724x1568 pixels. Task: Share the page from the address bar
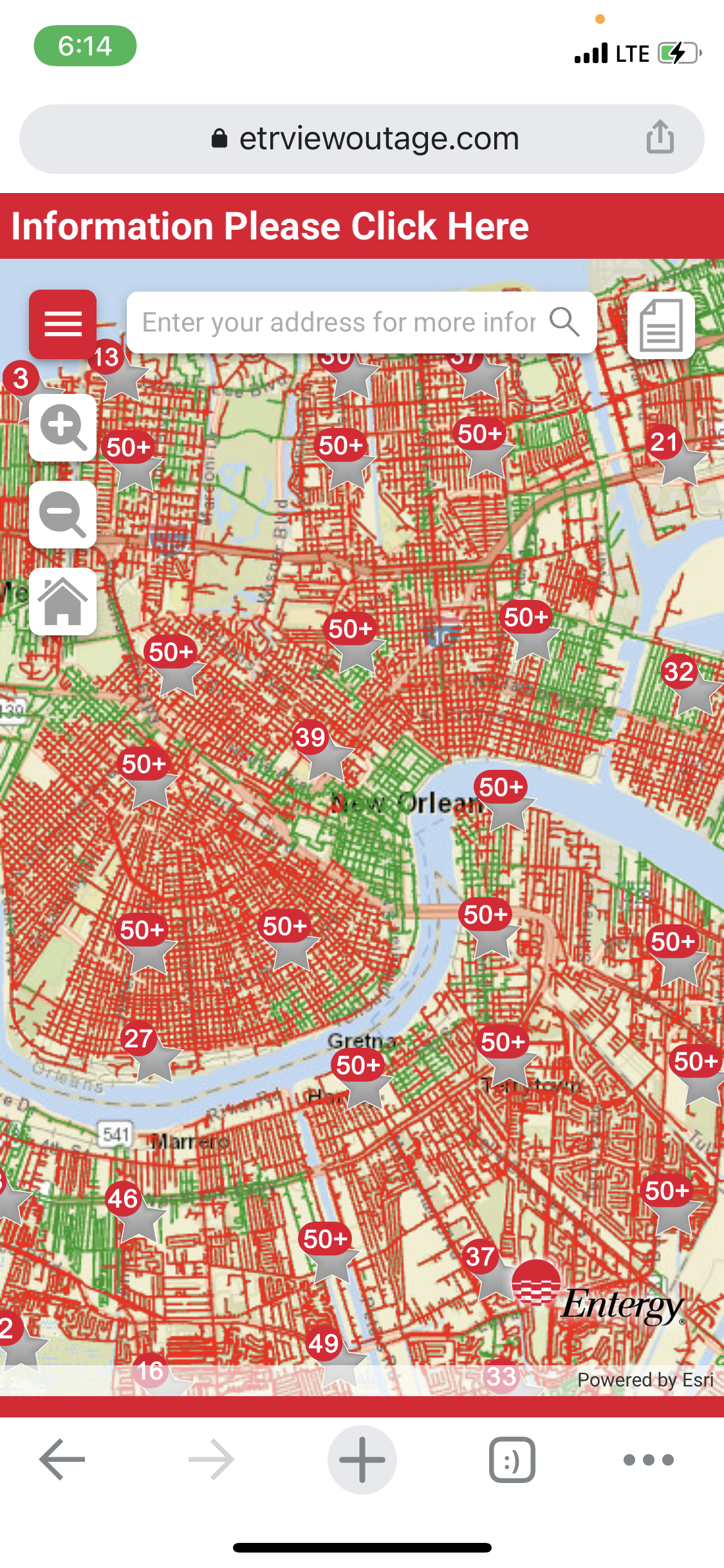660,138
